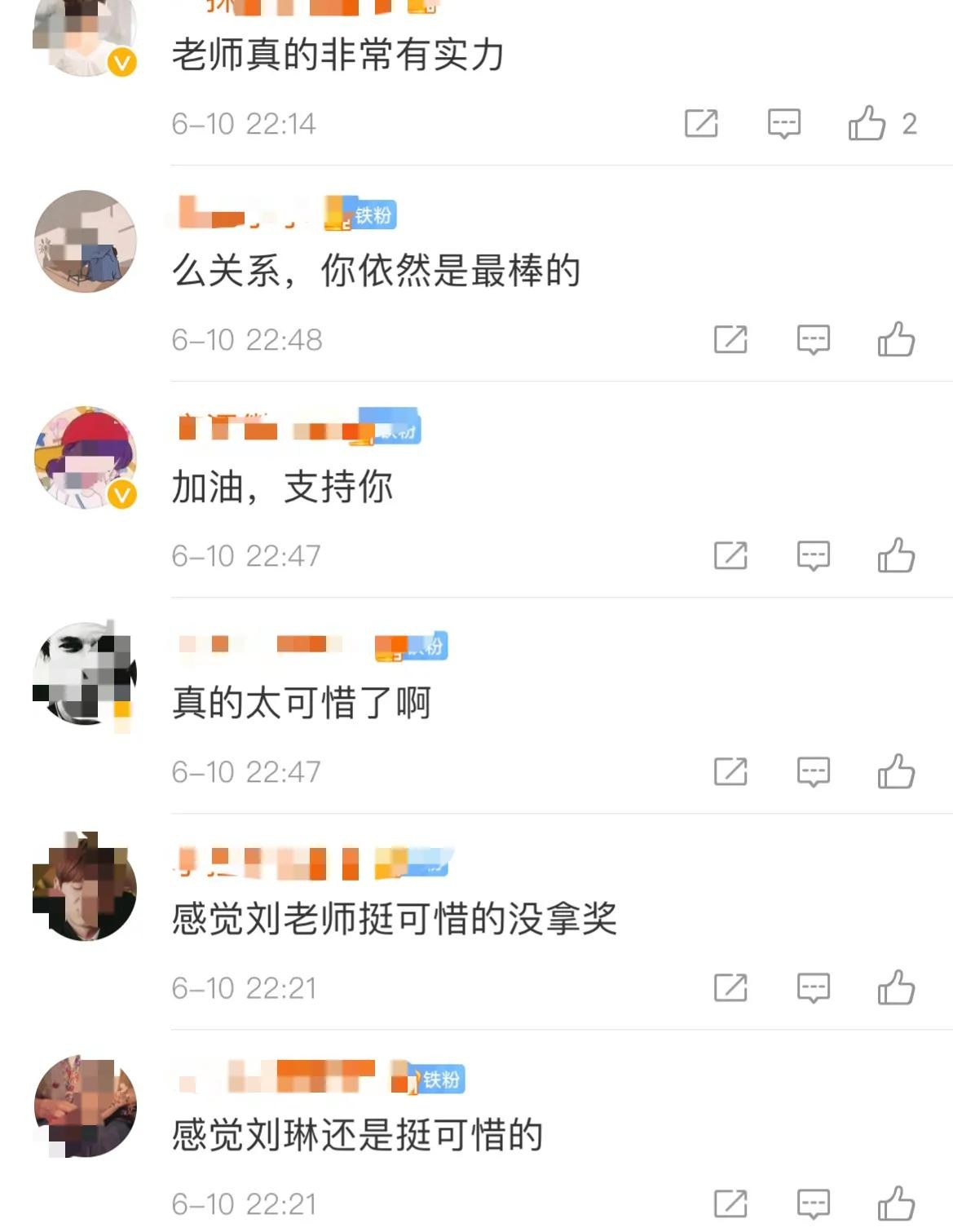Open avatar of 加油,支持你 commenter
953x1232 pixels.
pyautogui.click(x=85, y=457)
